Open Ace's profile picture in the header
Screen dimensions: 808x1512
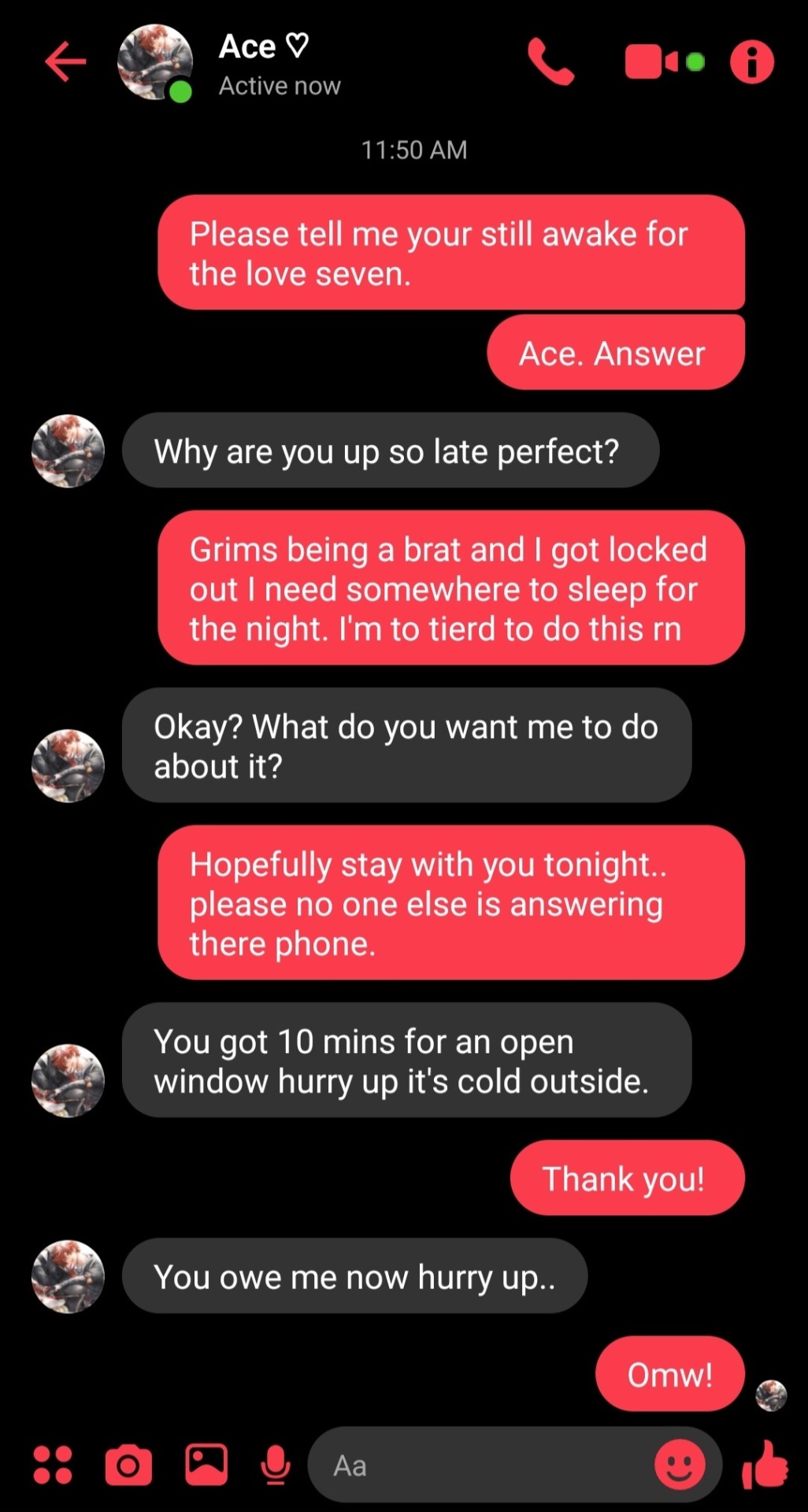point(154,63)
